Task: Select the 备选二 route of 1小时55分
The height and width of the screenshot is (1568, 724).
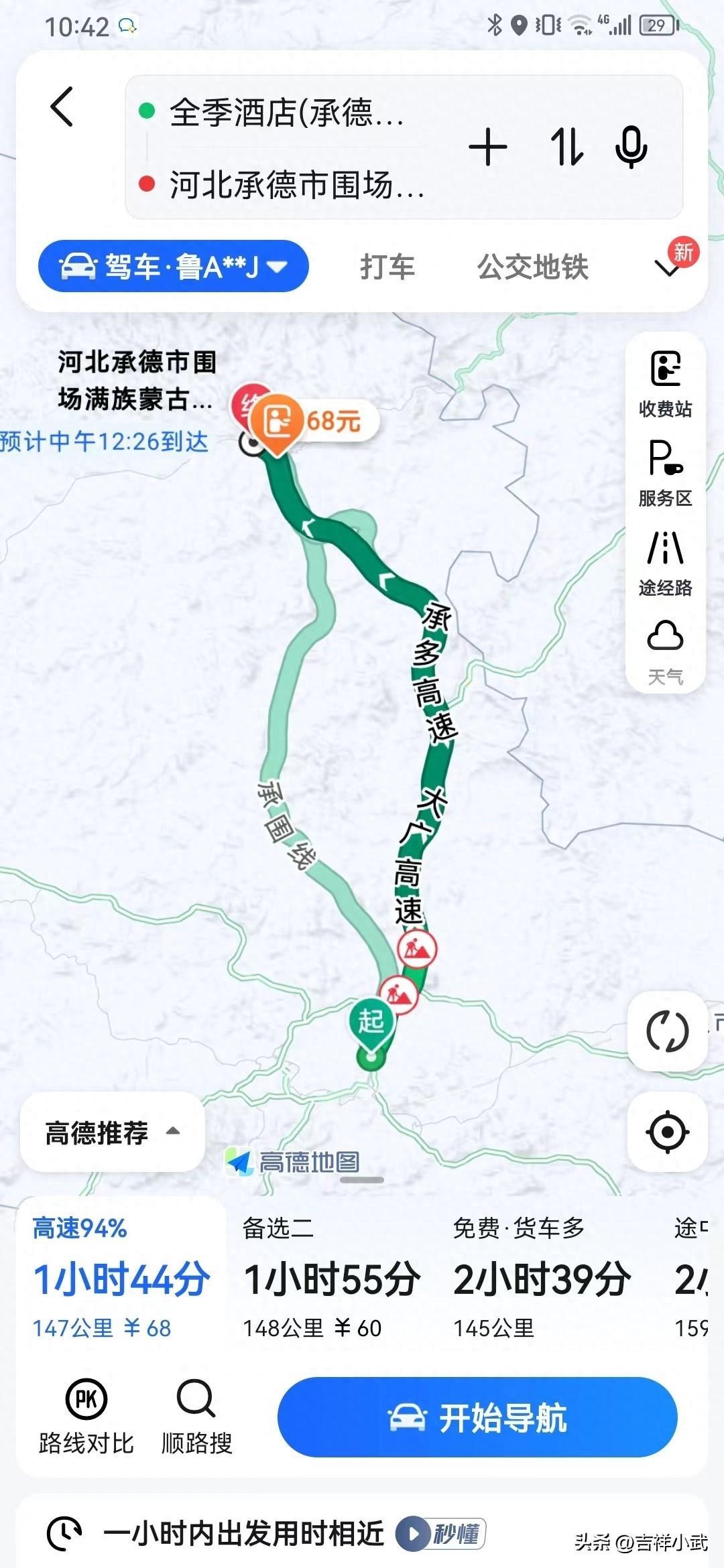Action: [x=331, y=1279]
